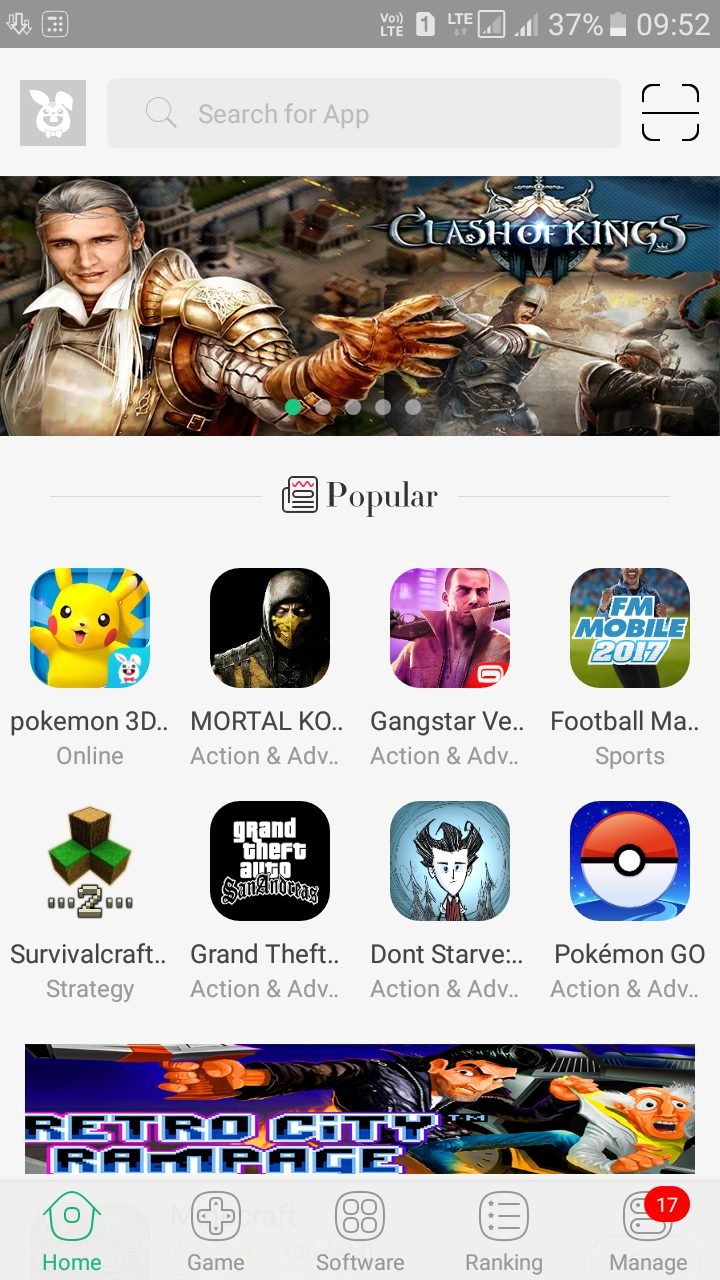Open the Retro City Rampage banner
The height and width of the screenshot is (1280, 720).
[360, 1109]
